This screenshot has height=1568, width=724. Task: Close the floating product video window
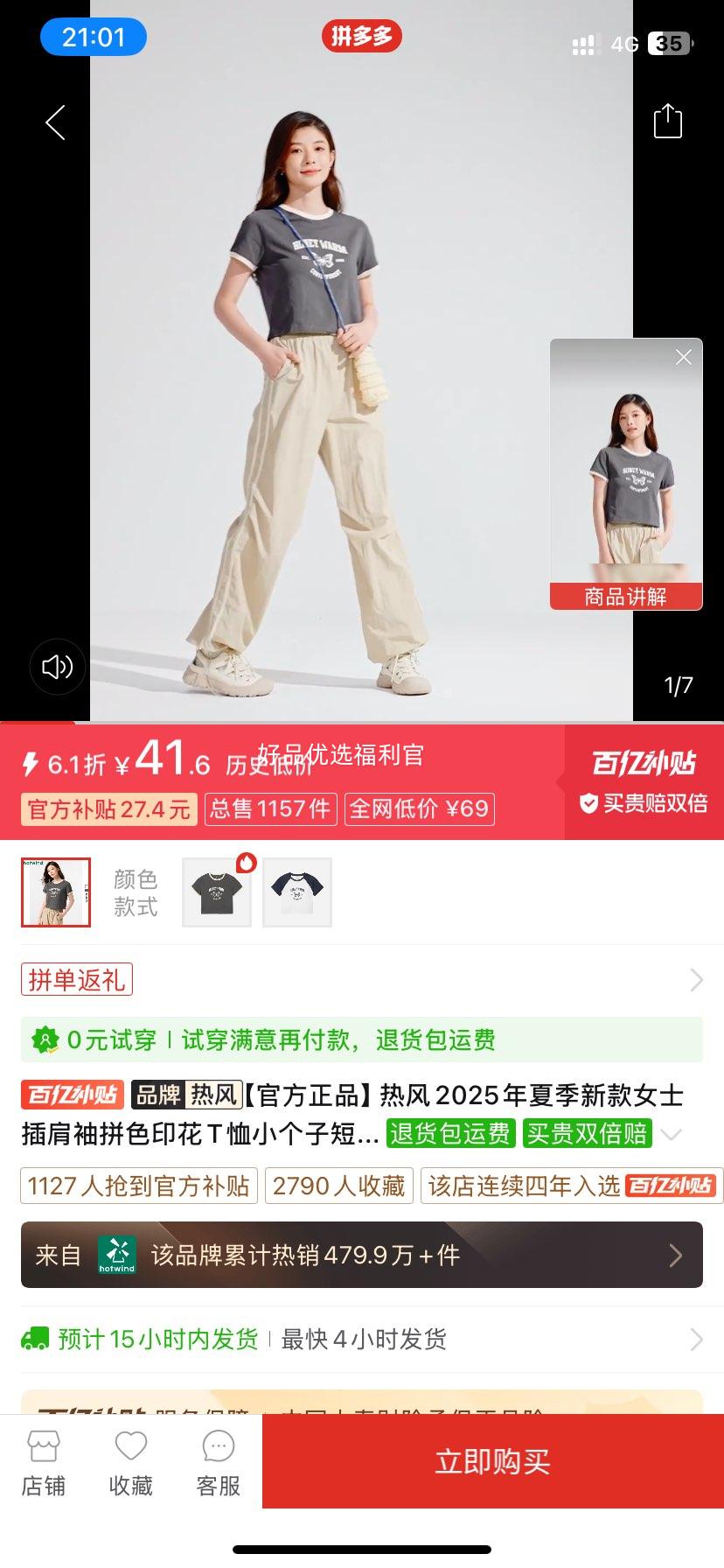pyautogui.click(x=683, y=357)
